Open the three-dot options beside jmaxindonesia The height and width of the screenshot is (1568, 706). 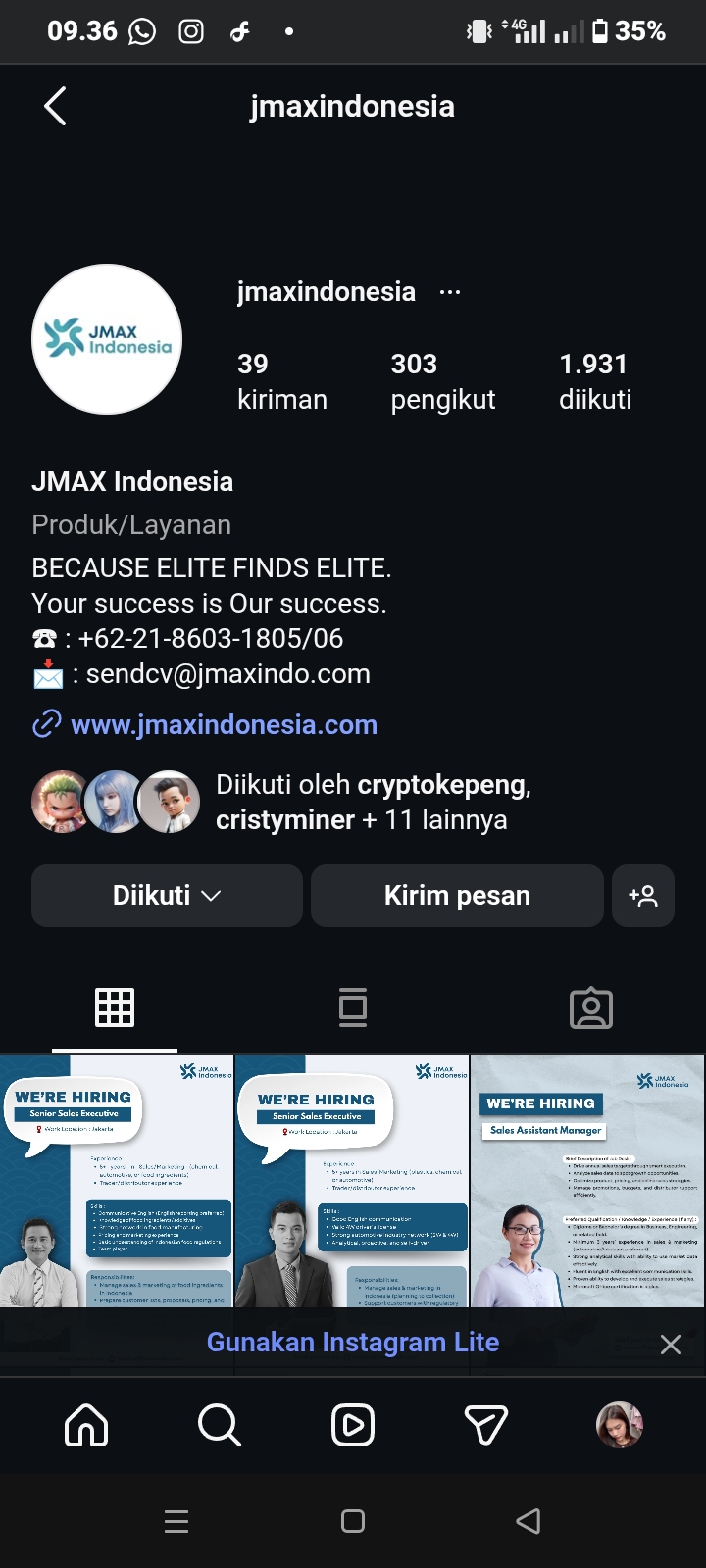click(x=450, y=292)
